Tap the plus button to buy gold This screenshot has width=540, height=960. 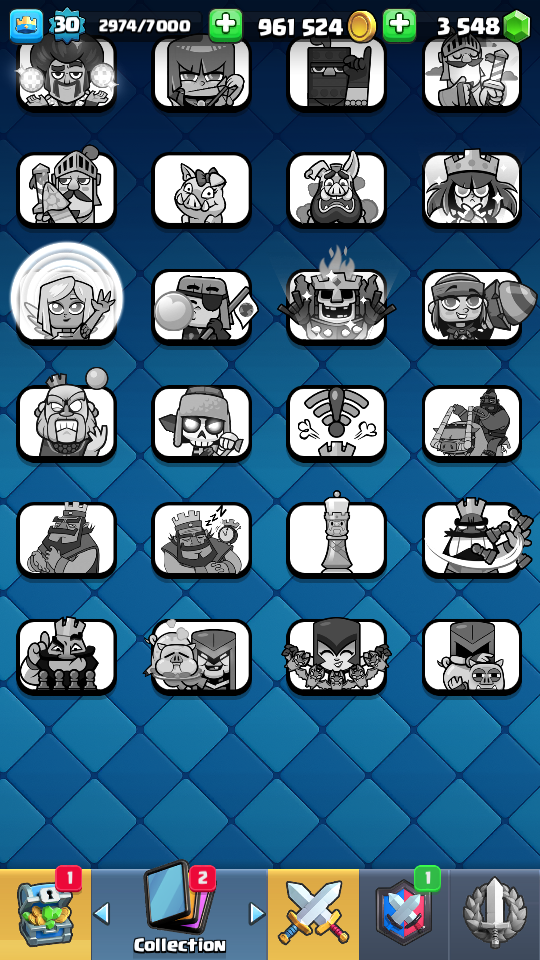(x=225, y=25)
